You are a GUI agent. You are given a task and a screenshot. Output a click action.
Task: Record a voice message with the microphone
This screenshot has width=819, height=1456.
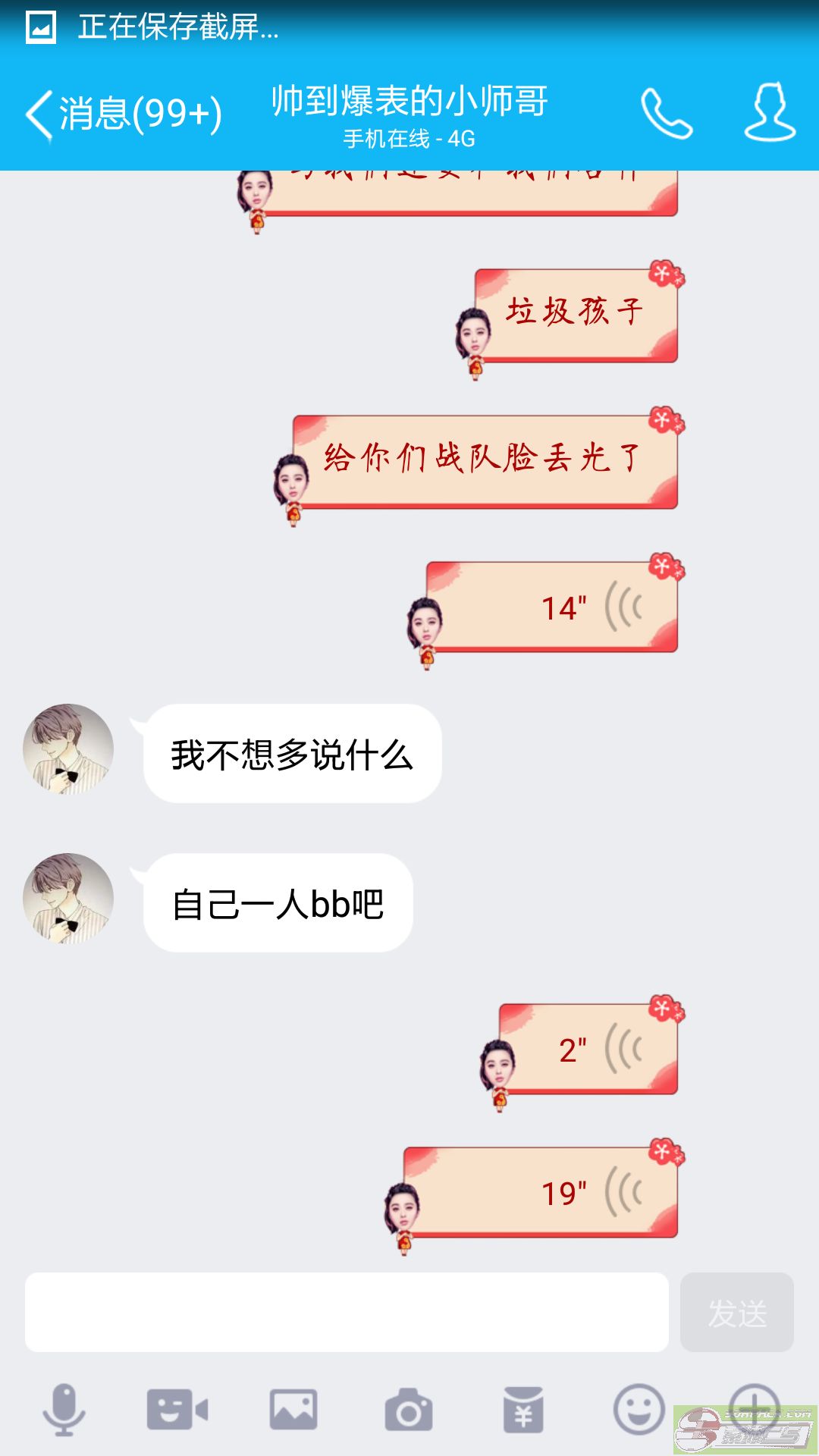64,1410
